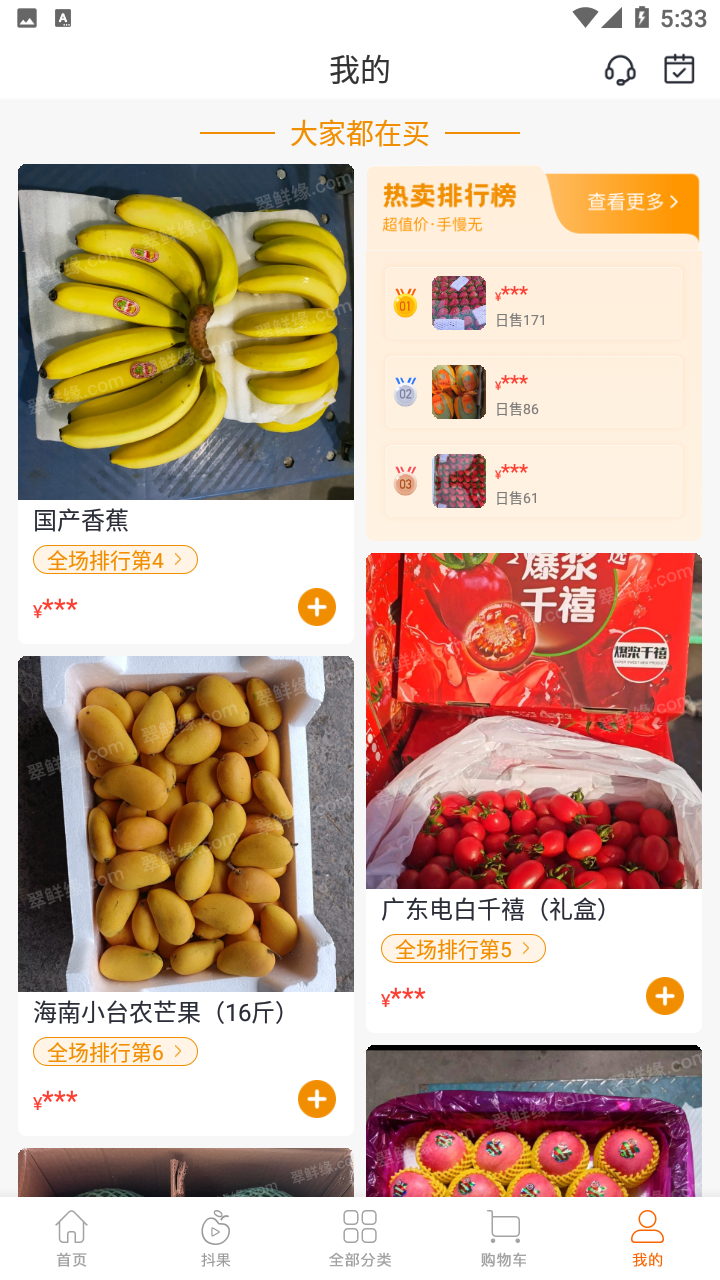
Task: Switch to the 购物车 cart tab
Action: 503,1238
